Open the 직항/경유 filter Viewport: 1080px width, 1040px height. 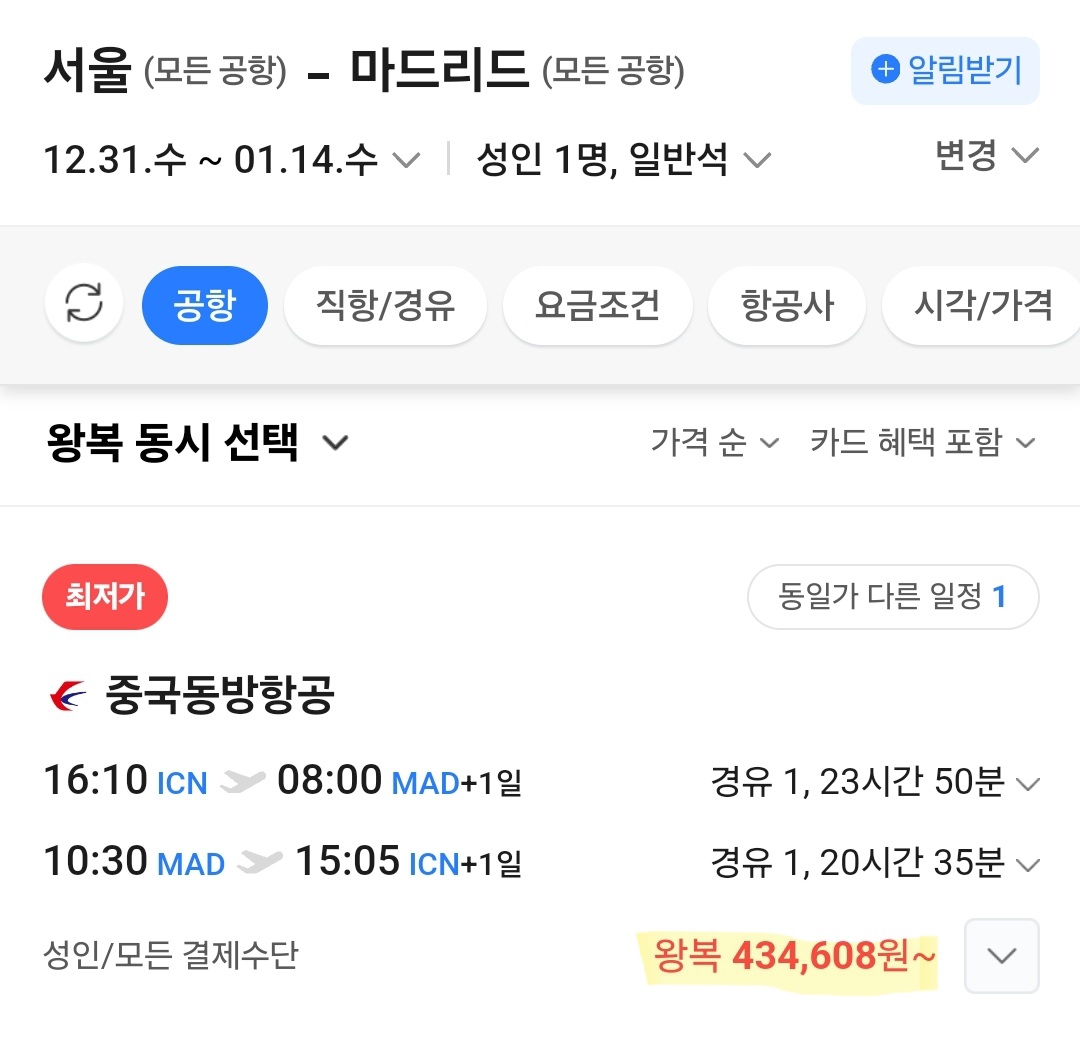pyautogui.click(x=385, y=304)
